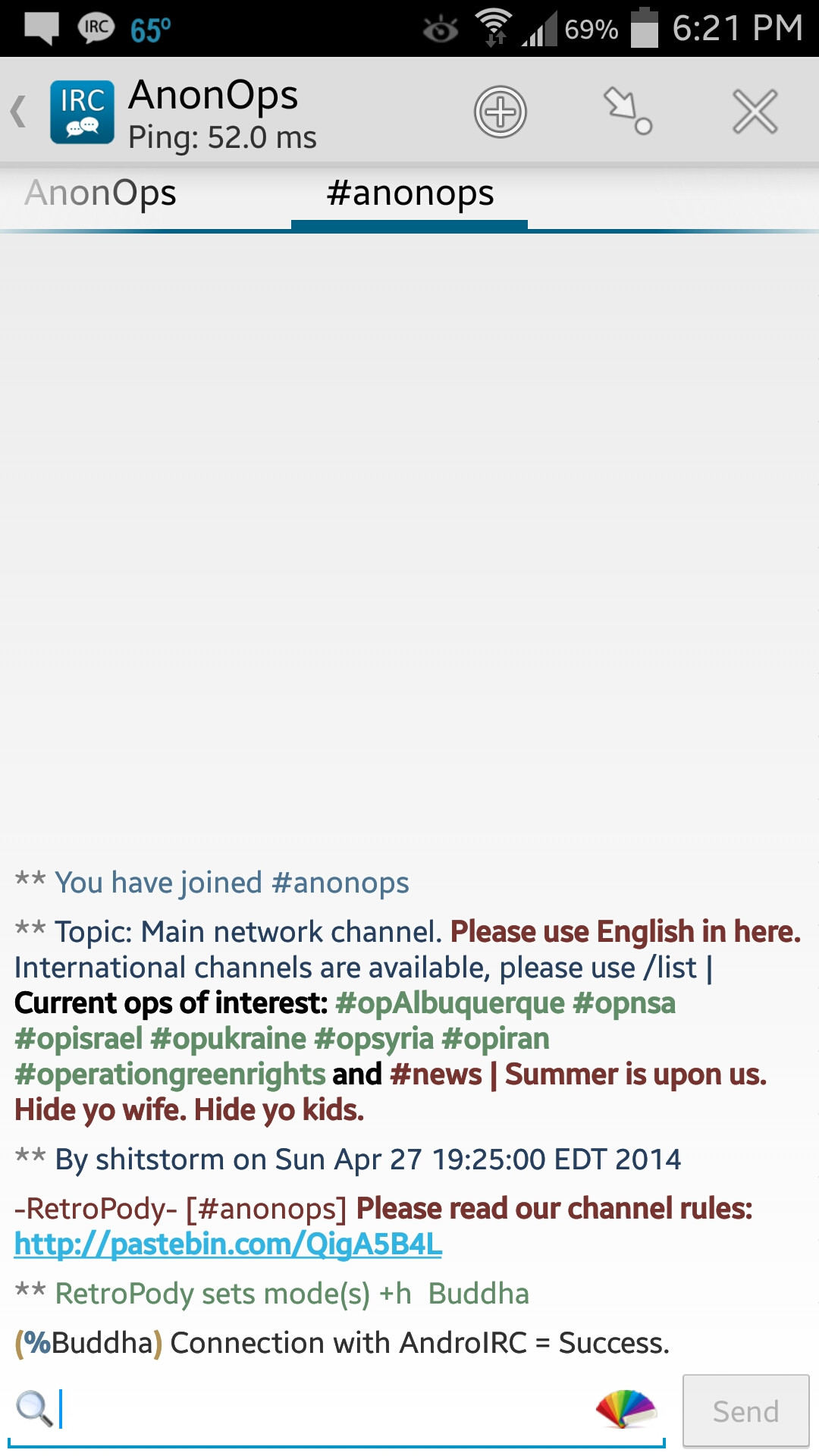This screenshot has height=1456, width=819.
Task: Tap the magnifier search icon
Action: point(35,1408)
